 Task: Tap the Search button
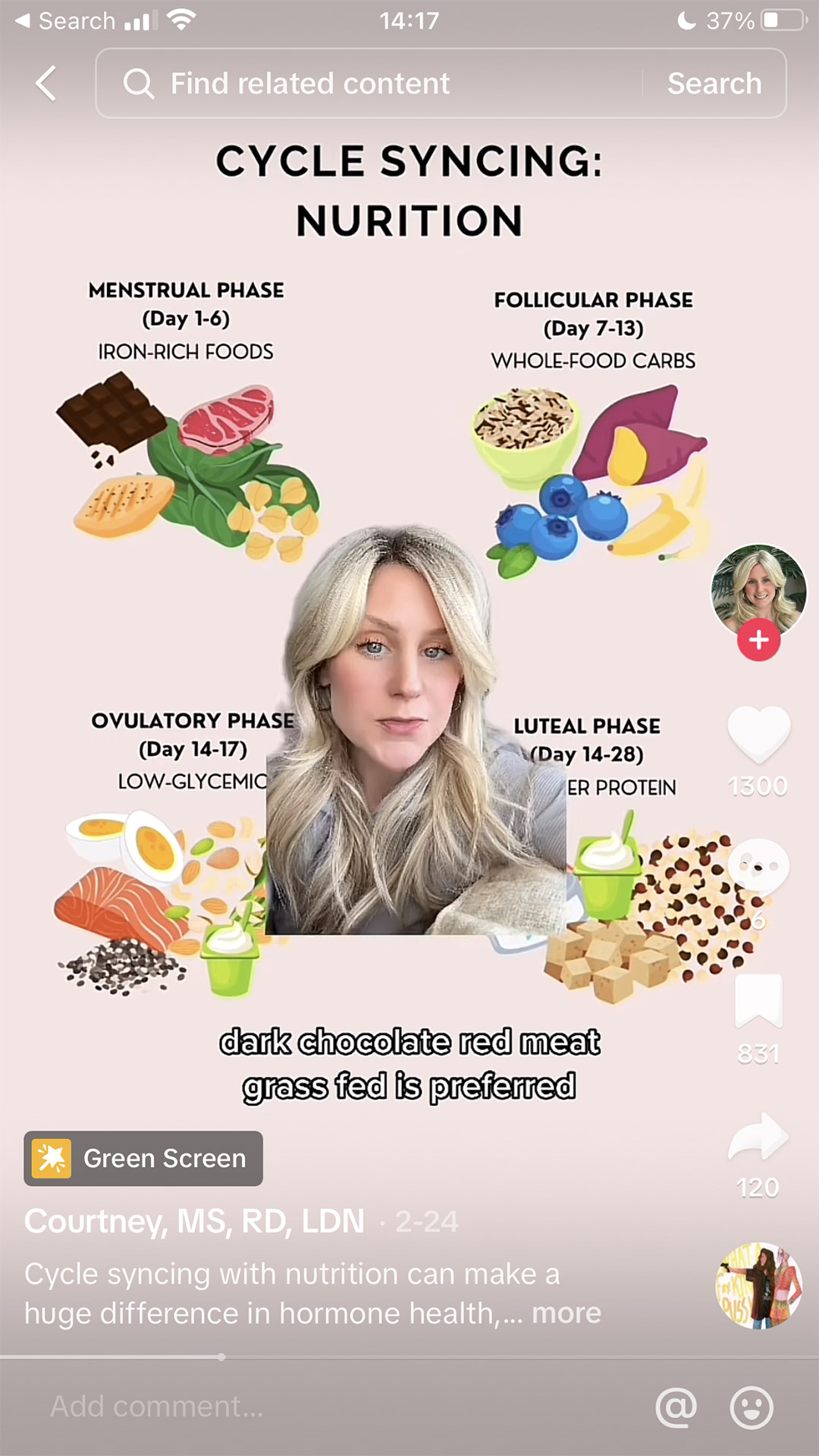point(714,83)
